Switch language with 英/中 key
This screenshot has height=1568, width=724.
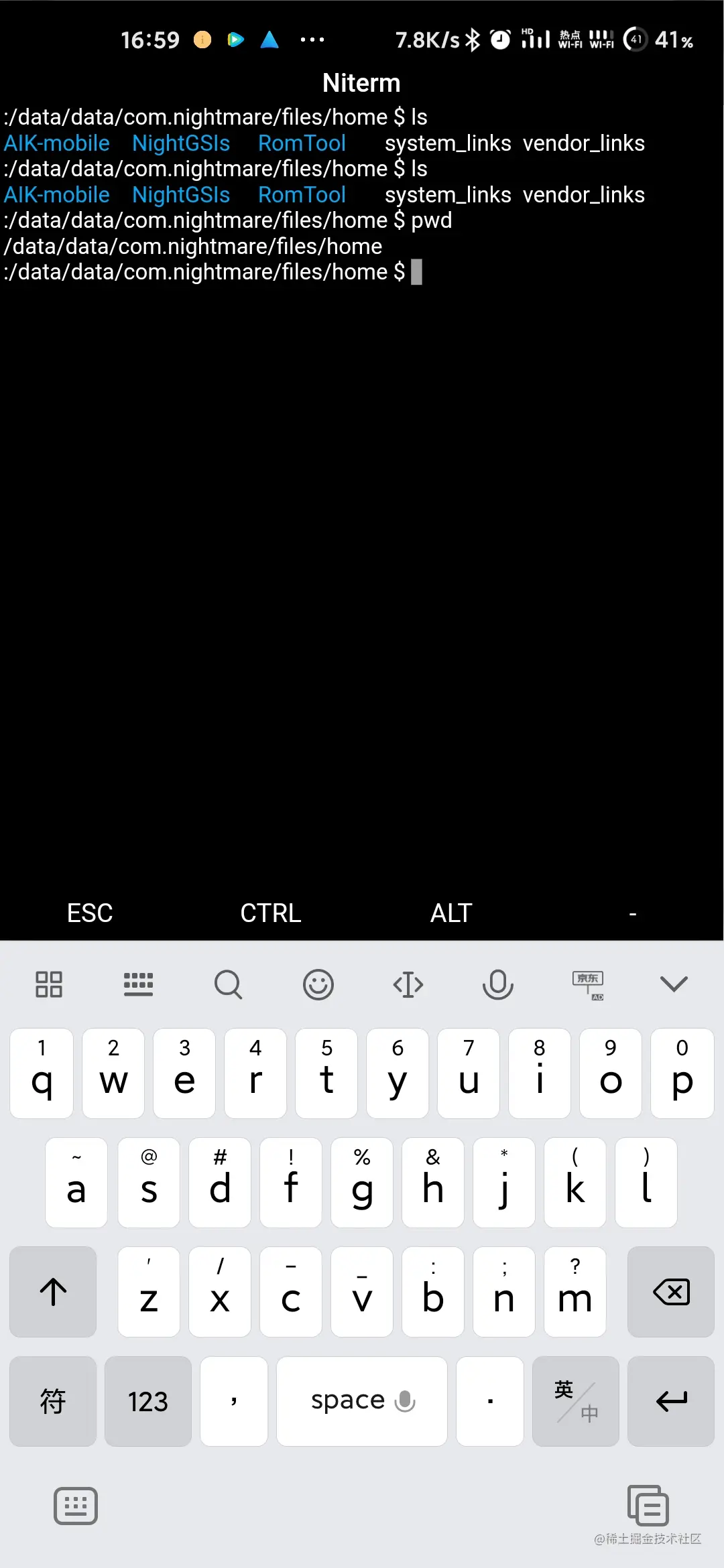pos(575,1401)
